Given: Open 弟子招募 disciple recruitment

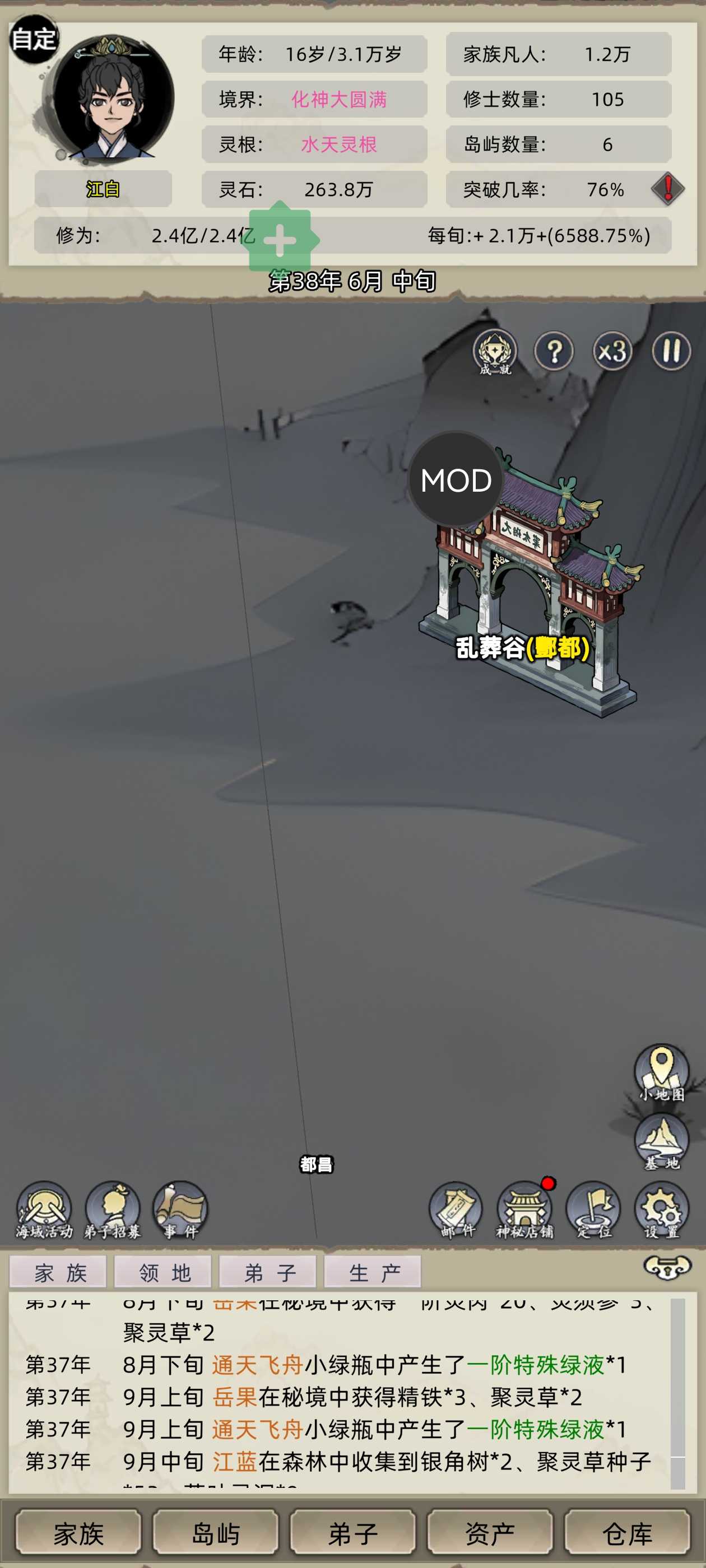Looking at the screenshot, I should [112, 1211].
